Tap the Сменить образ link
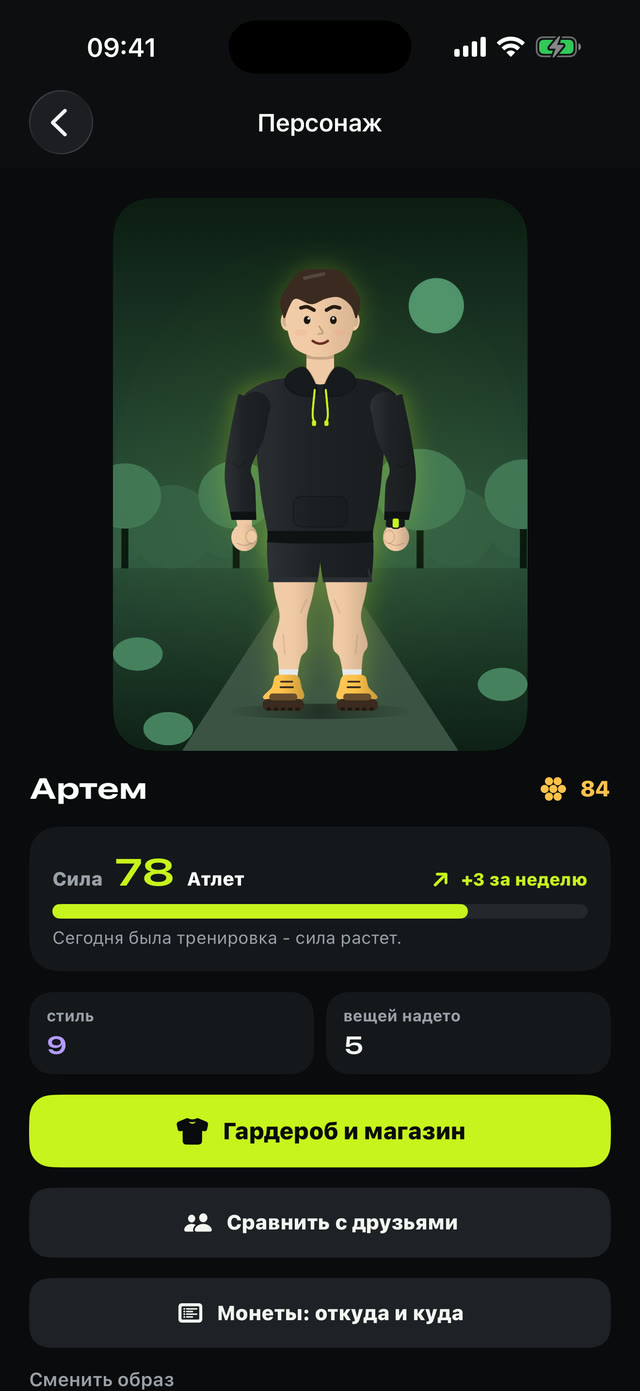Image resolution: width=640 pixels, height=1391 pixels. (102, 1380)
